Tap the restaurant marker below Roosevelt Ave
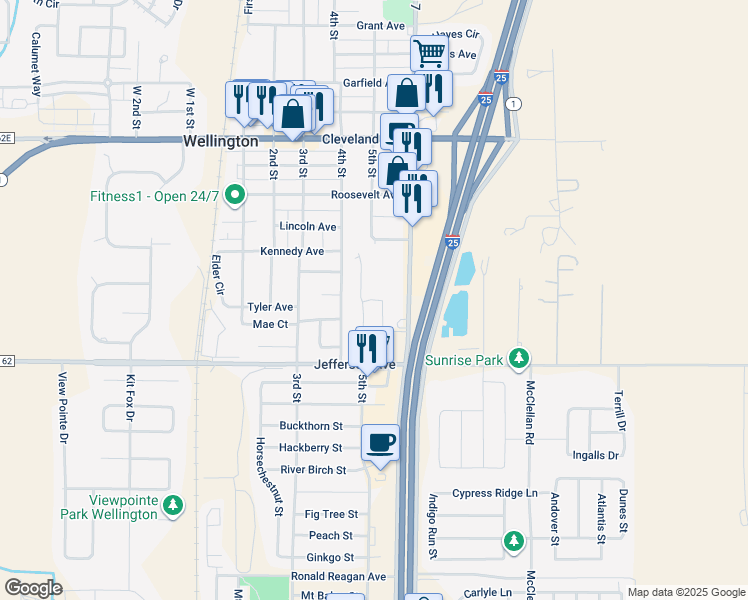748x600 pixels. (x=412, y=199)
